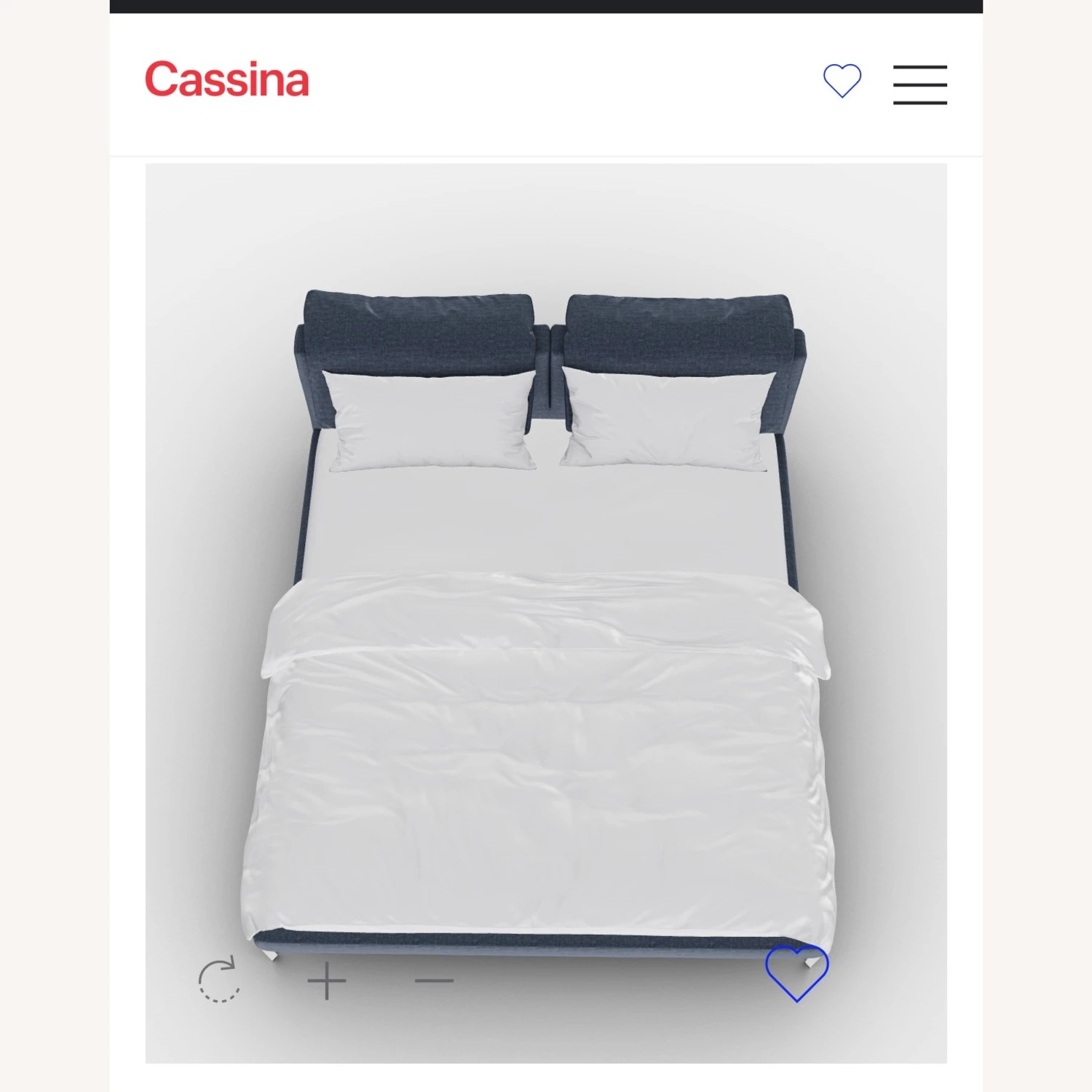Save this bed with the heart icon
The image size is (1092, 1092).
coord(796,973)
